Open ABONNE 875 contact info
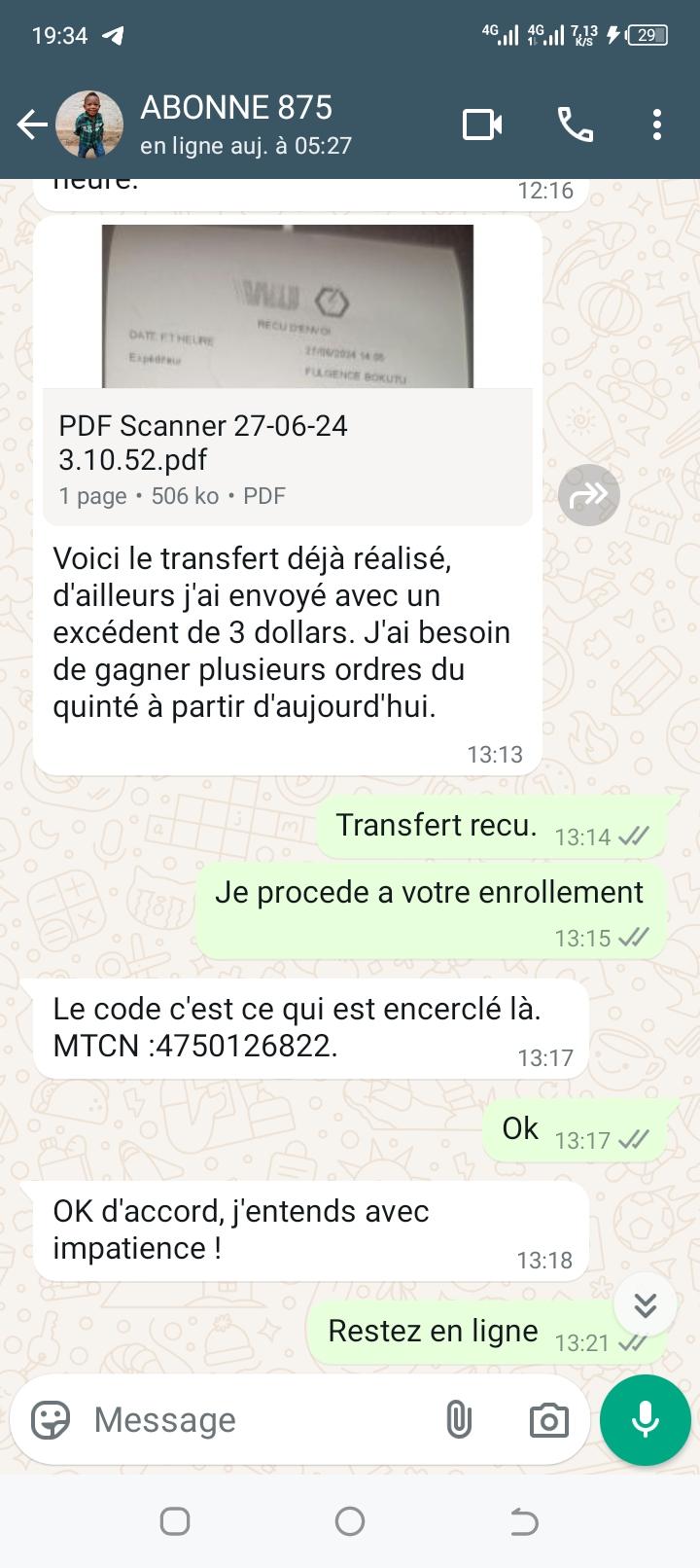 (x=243, y=125)
